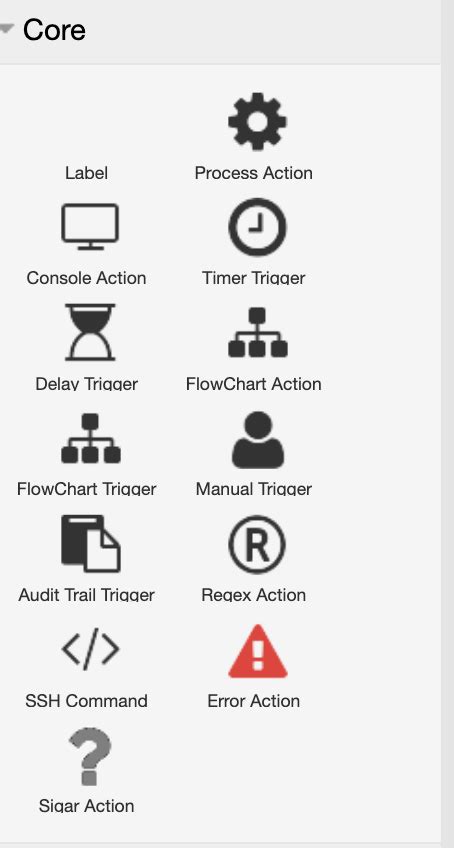Choose the Audit Trail Trigger item
Viewport: 454px width, 848px height.
point(87,557)
